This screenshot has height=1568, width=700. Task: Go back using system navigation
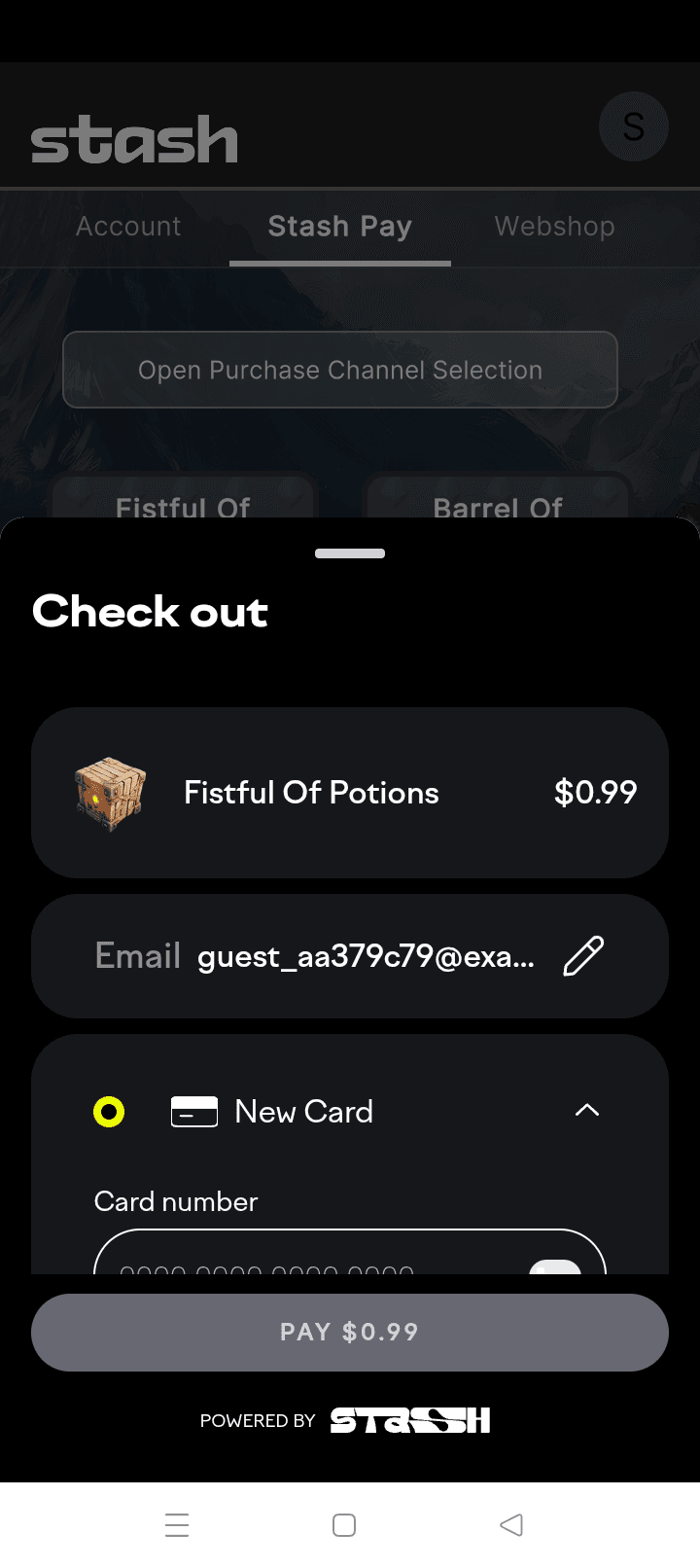(x=511, y=1524)
